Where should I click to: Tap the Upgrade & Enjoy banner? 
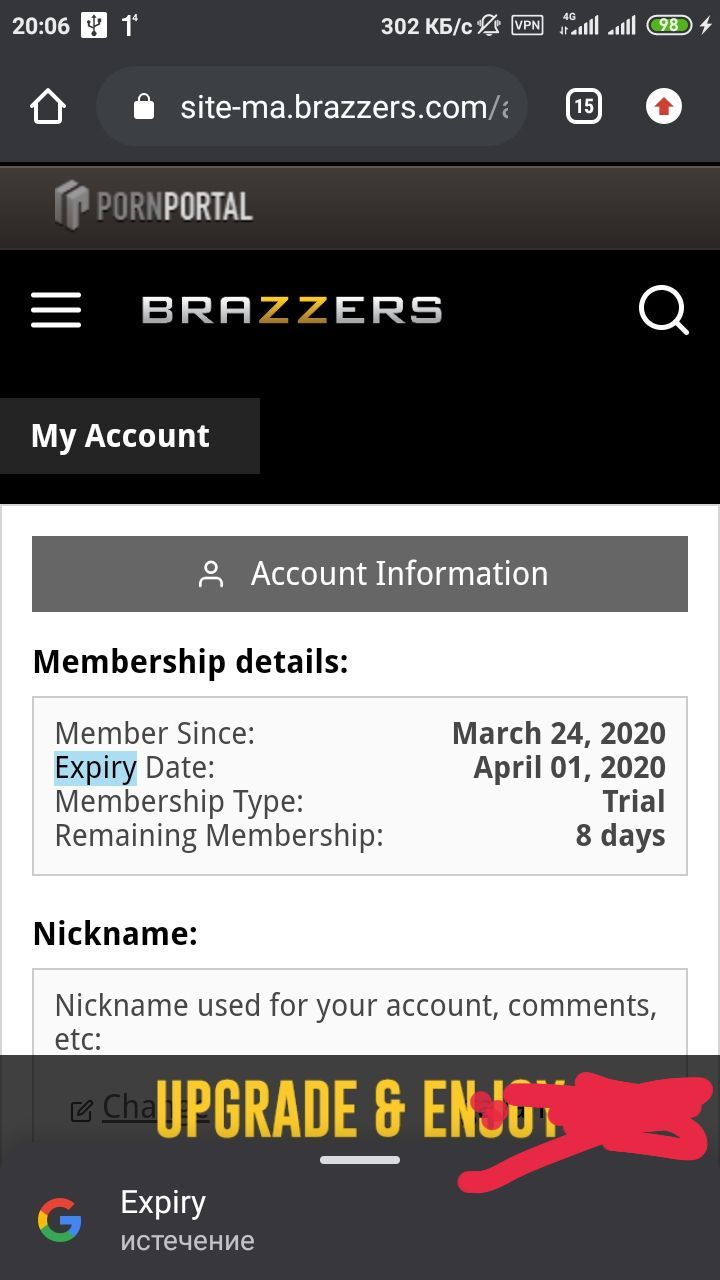tap(360, 1109)
